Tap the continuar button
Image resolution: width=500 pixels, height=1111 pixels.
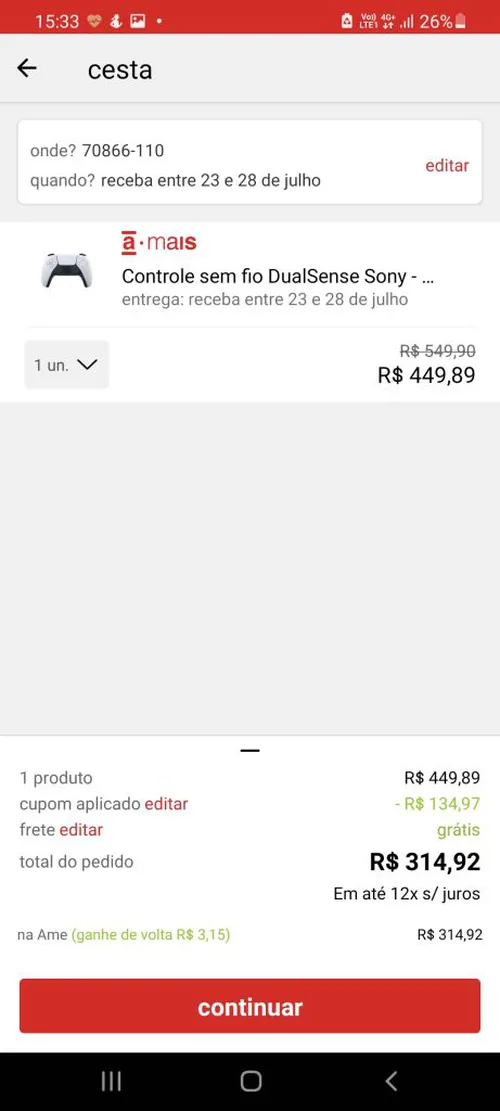click(250, 1006)
